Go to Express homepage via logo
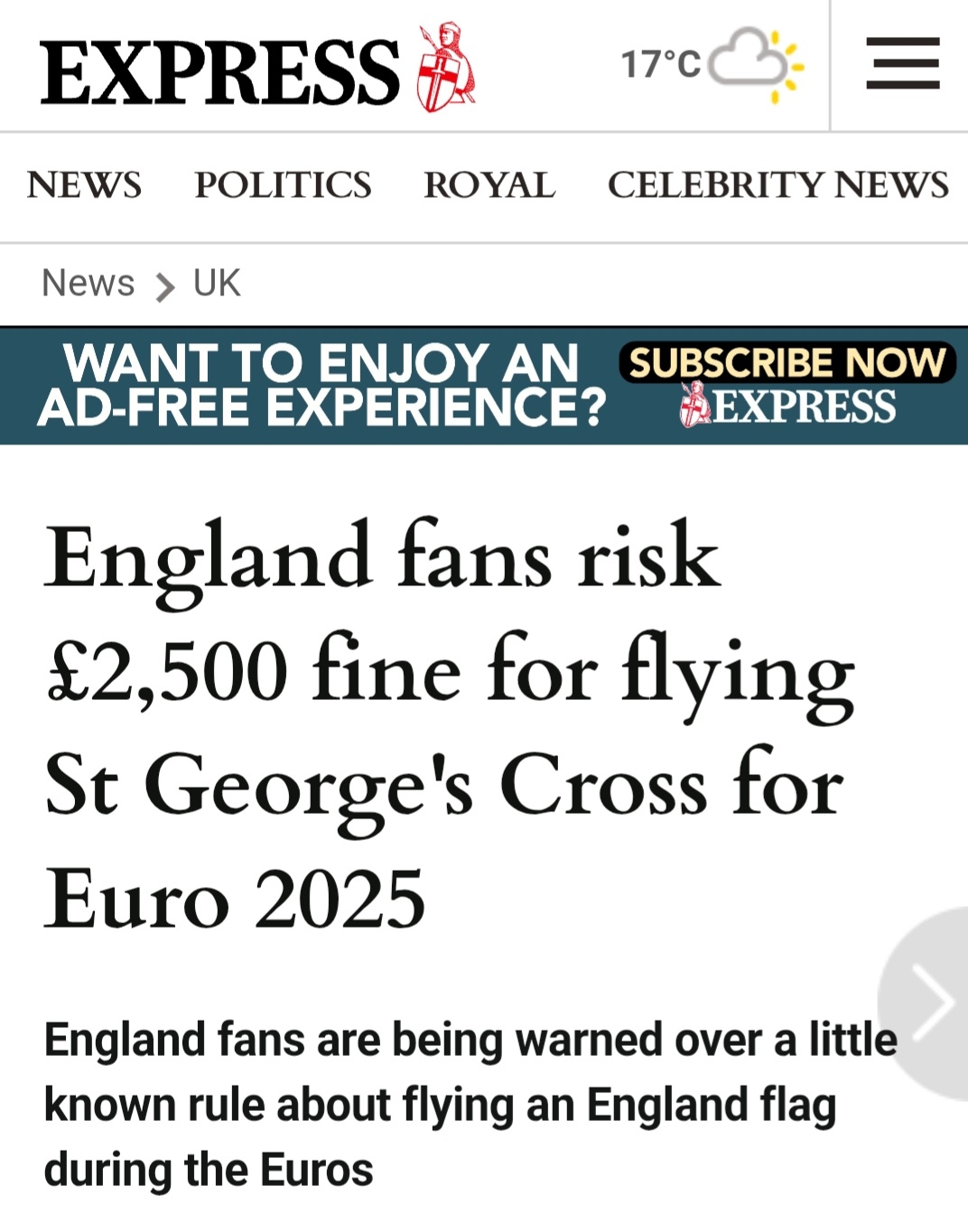This screenshot has width=968, height=1232. [257, 70]
